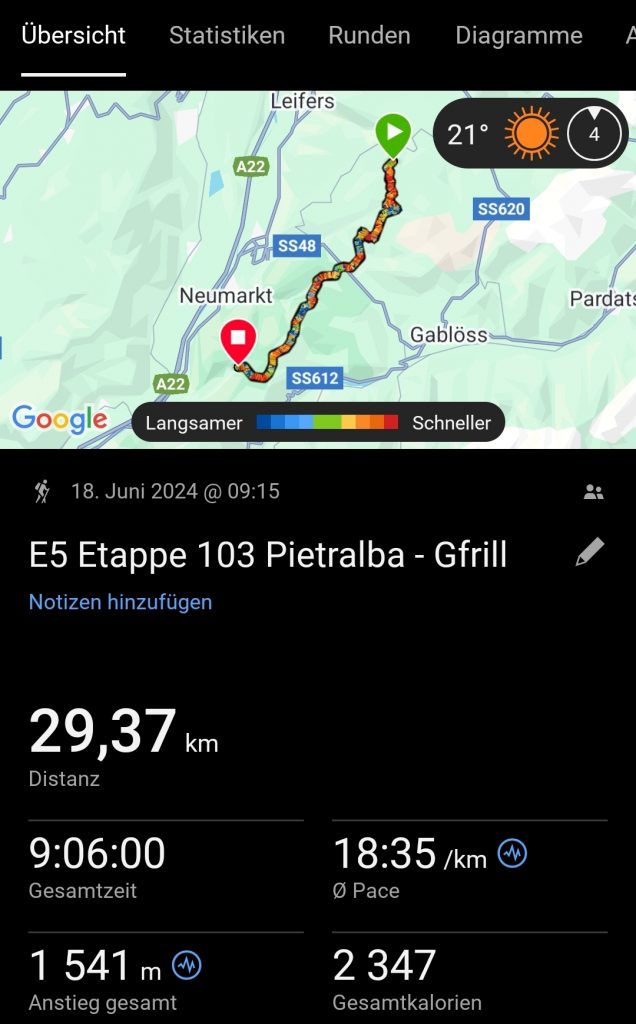Tap the info icon beside Ø Pace
The width and height of the screenshot is (636, 1024).
pyautogui.click(x=513, y=854)
